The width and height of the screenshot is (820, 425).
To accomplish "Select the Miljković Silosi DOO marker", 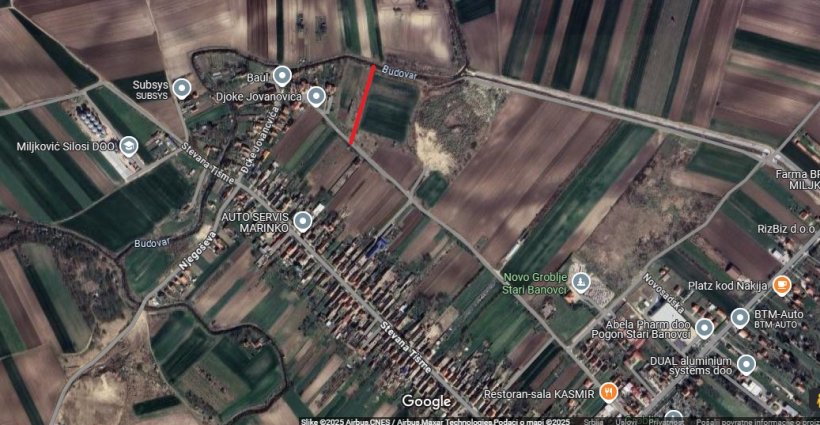I will [129, 147].
